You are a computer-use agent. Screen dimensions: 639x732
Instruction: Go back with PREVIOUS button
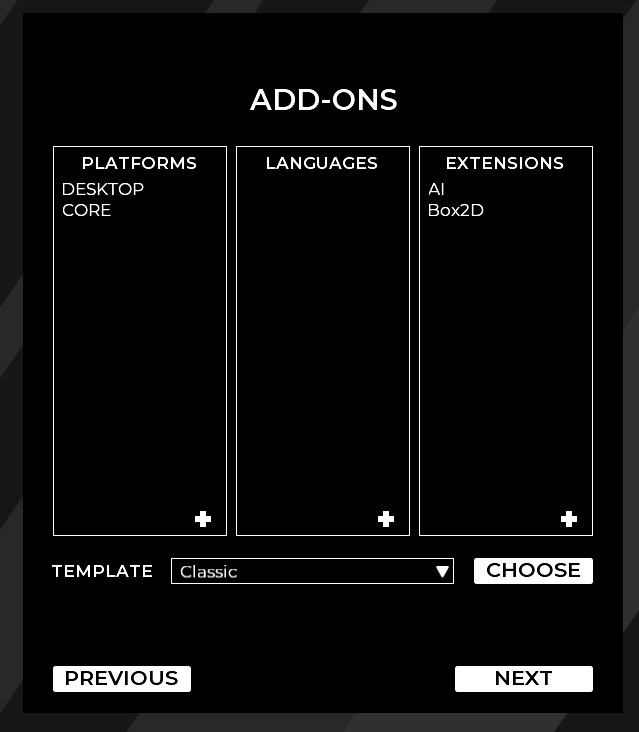point(121,678)
